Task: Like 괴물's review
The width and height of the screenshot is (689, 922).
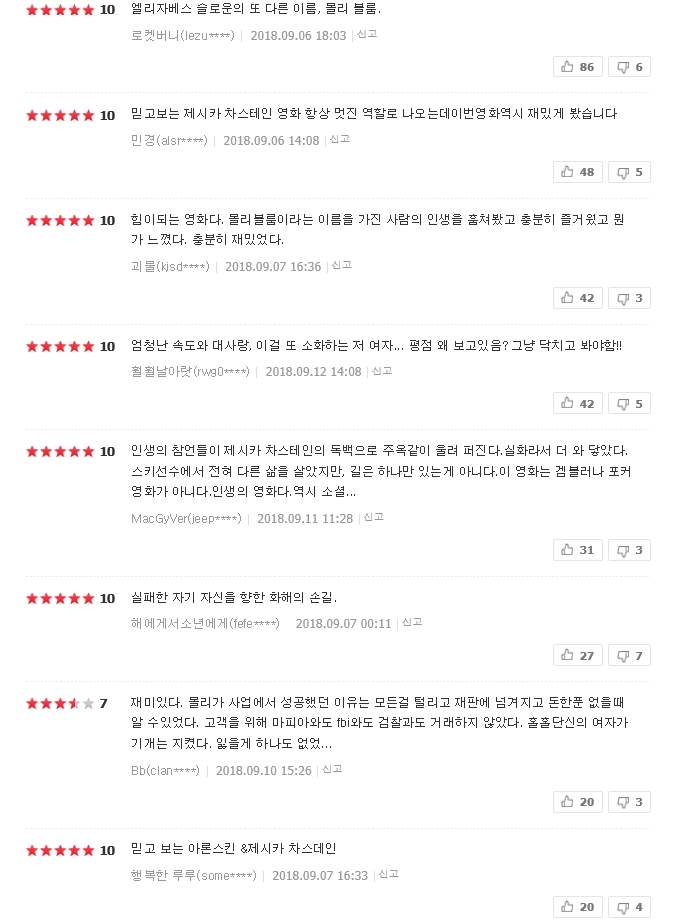Action: 577,298
